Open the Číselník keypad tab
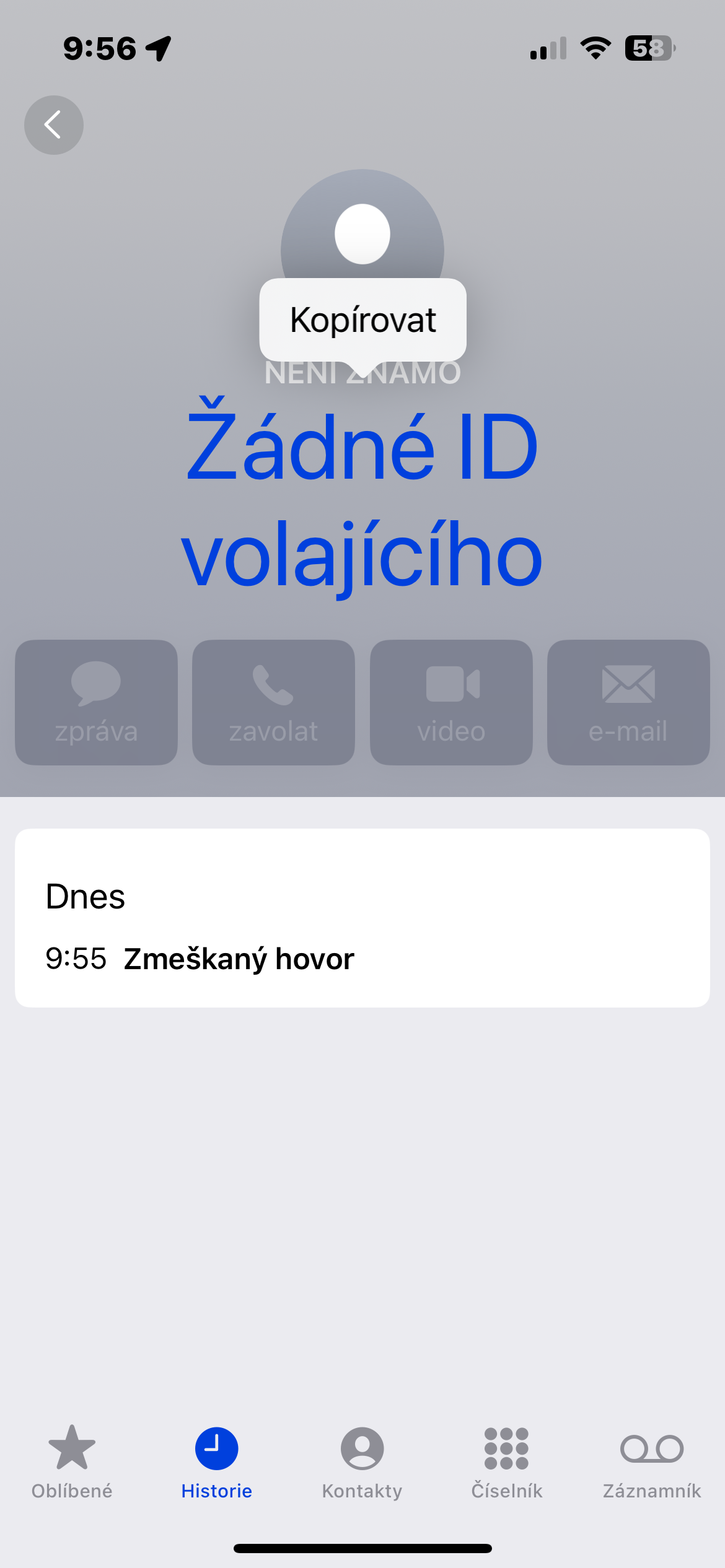 click(506, 1461)
